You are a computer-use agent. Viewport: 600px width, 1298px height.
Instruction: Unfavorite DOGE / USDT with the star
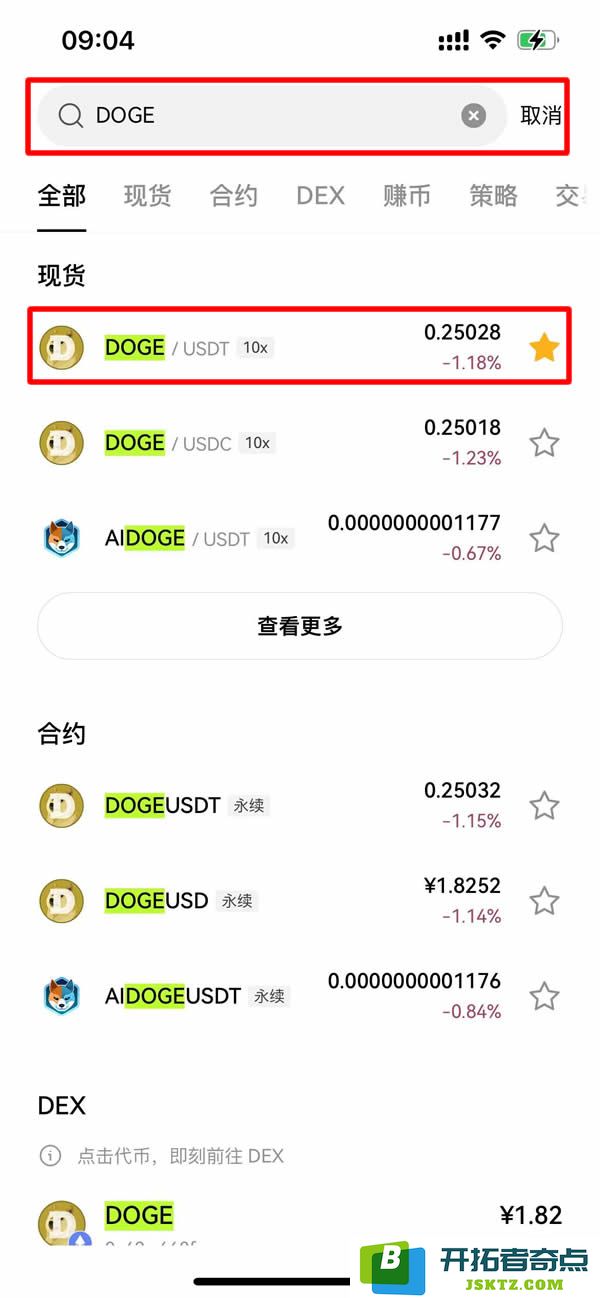coord(543,348)
